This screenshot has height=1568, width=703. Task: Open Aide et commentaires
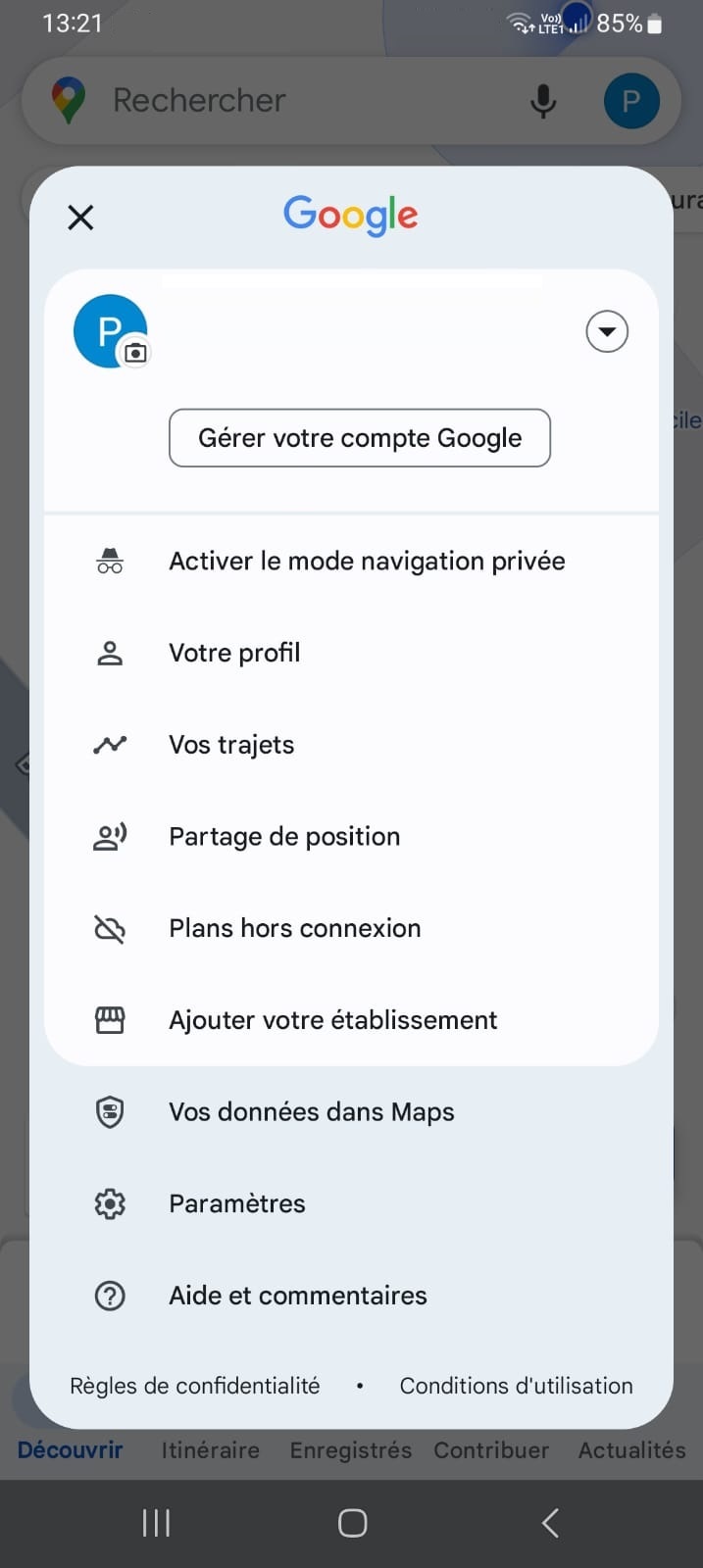coord(351,1296)
